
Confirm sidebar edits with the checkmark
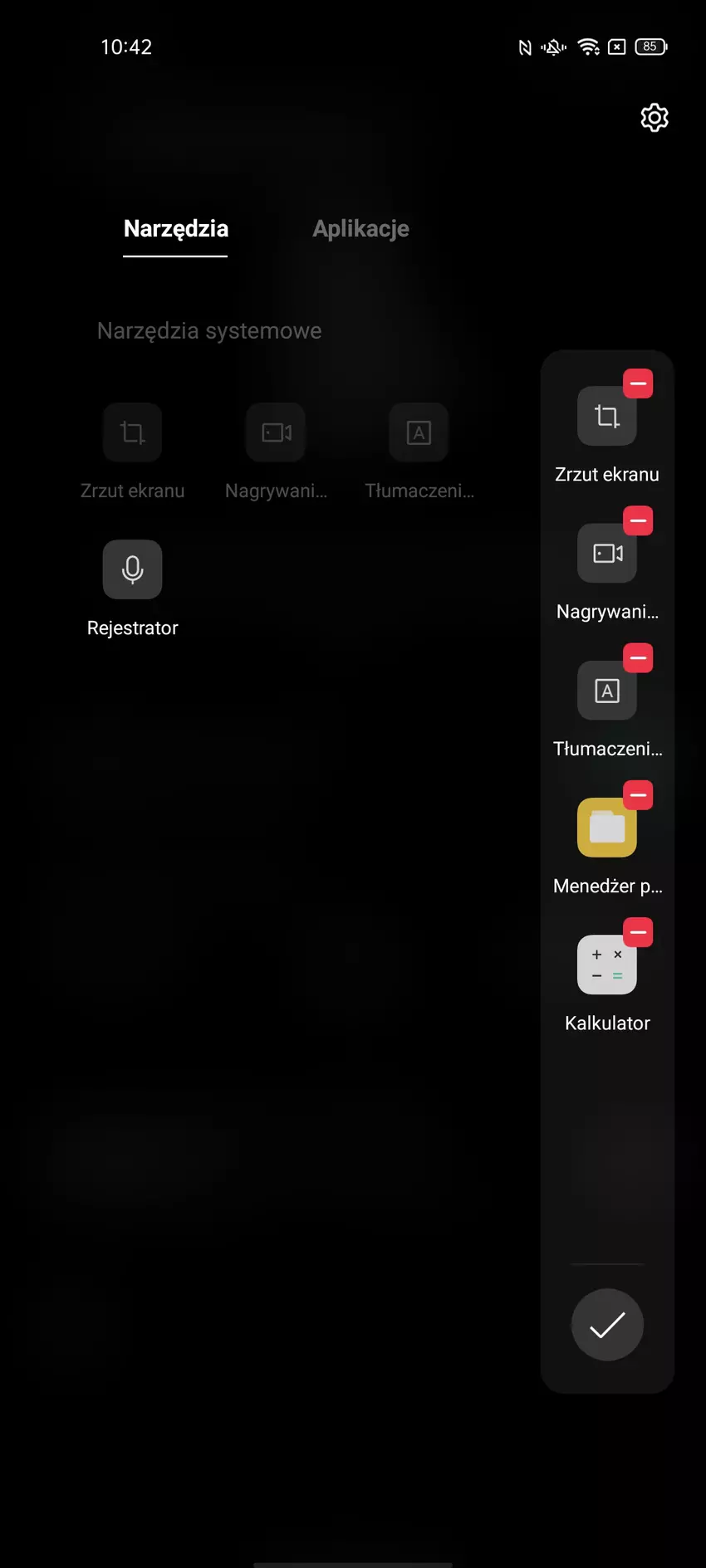pyautogui.click(x=607, y=1325)
